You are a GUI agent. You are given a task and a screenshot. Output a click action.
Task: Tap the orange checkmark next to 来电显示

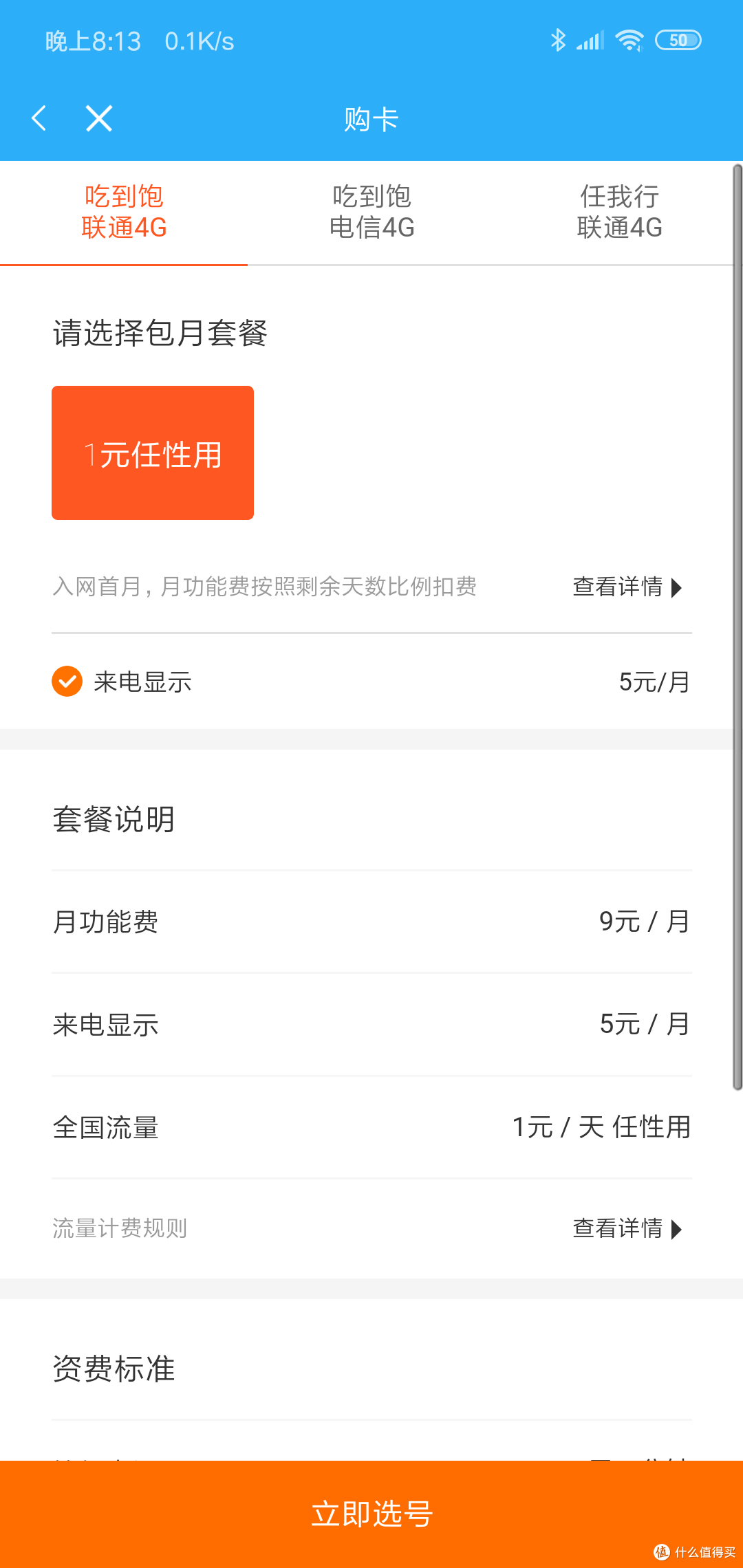tap(66, 682)
